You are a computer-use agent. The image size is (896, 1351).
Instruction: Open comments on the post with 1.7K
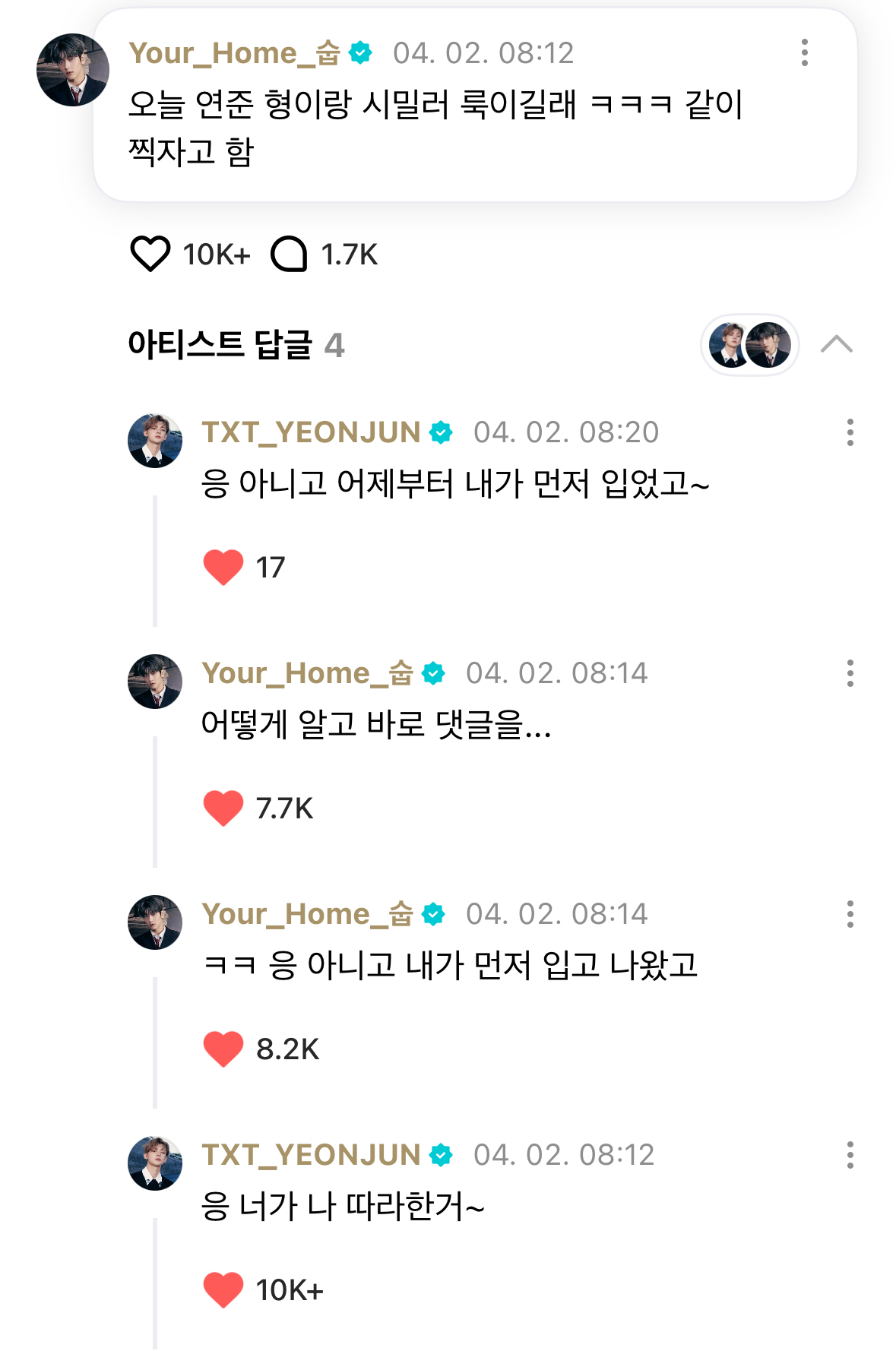[x=290, y=254]
